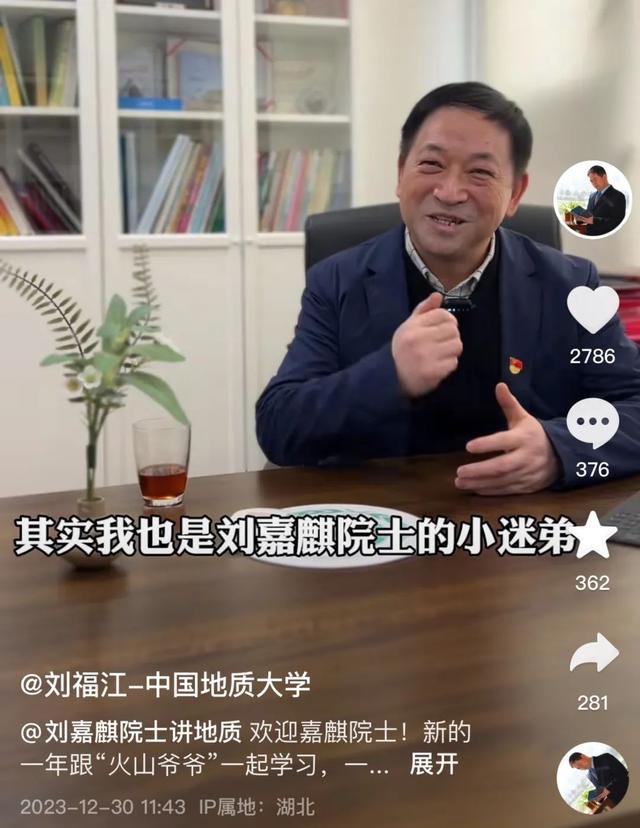Open the spinning music disc
The height and width of the screenshot is (828, 640).
(593, 778)
